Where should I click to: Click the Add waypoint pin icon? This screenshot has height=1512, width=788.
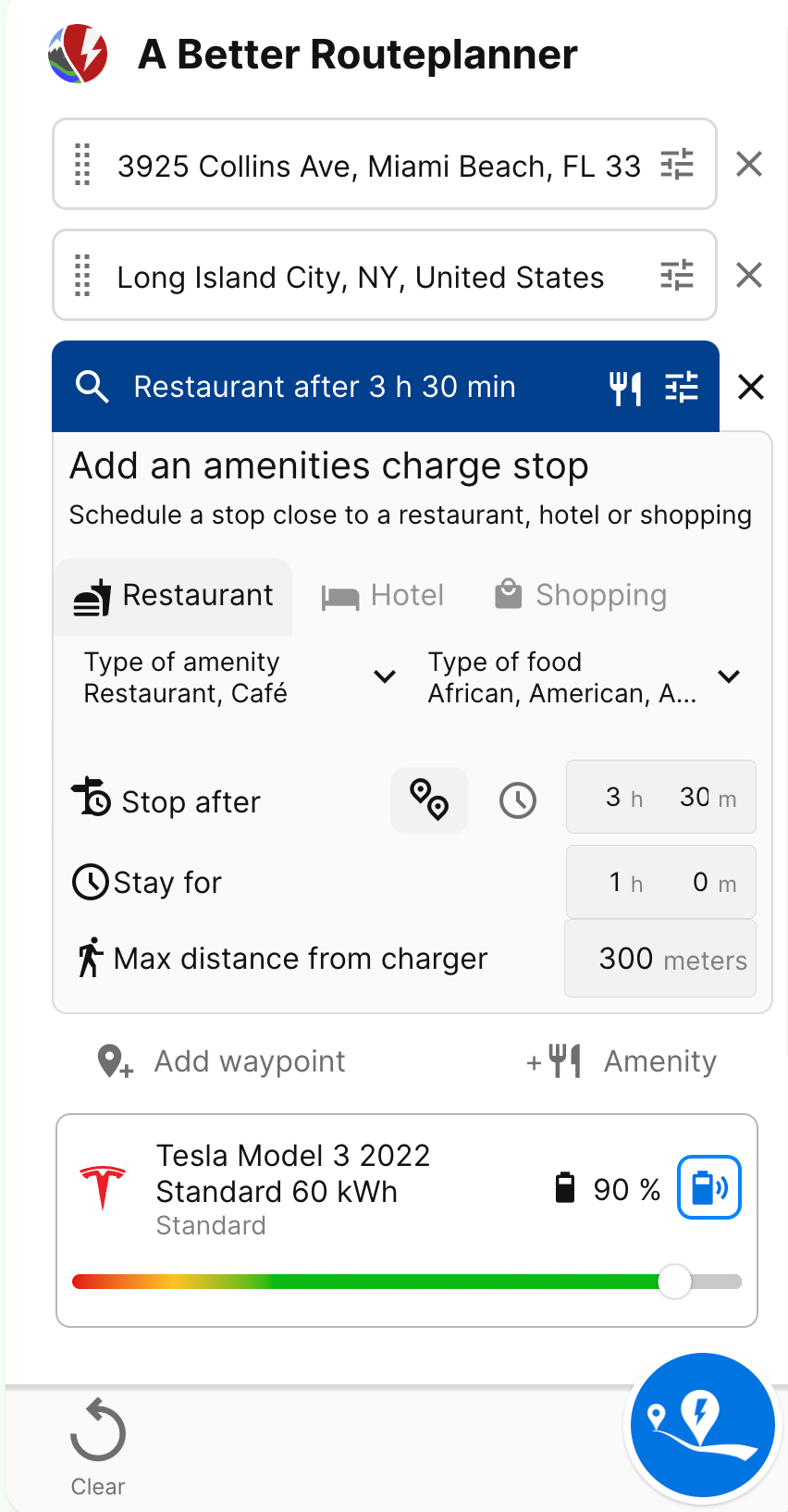tap(113, 1061)
